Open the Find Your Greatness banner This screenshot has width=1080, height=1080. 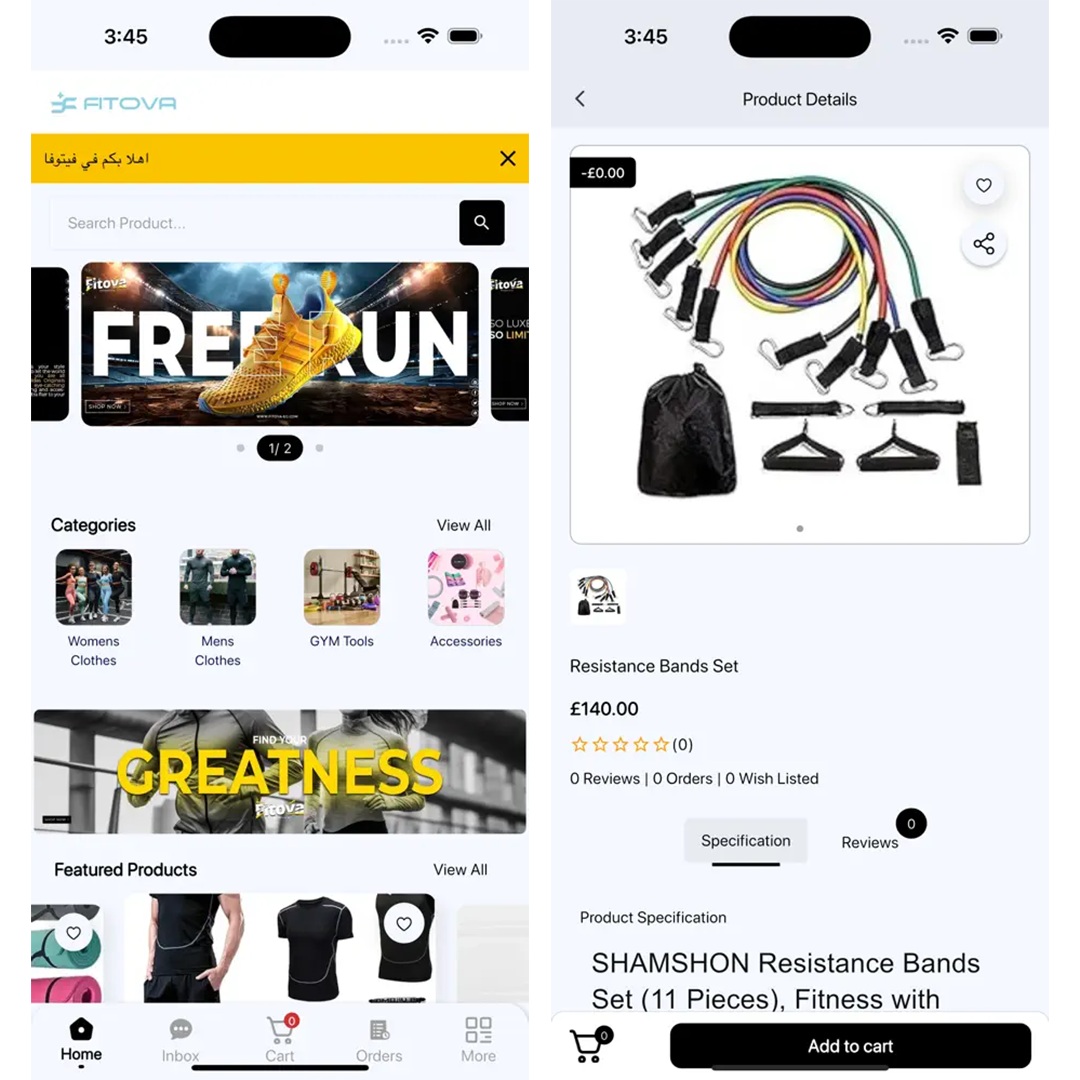coord(280,771)
